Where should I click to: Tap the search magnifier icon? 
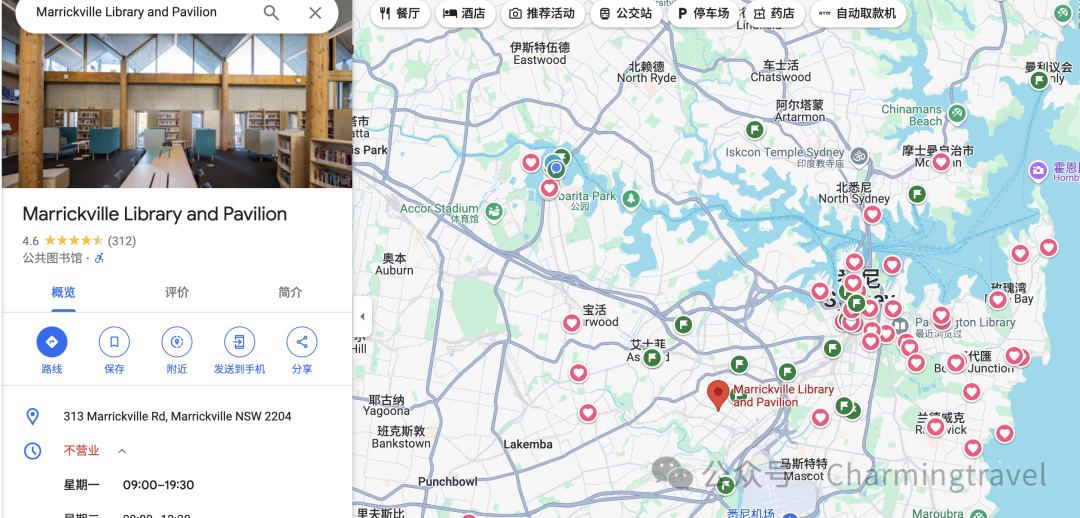tap(271, 13)
